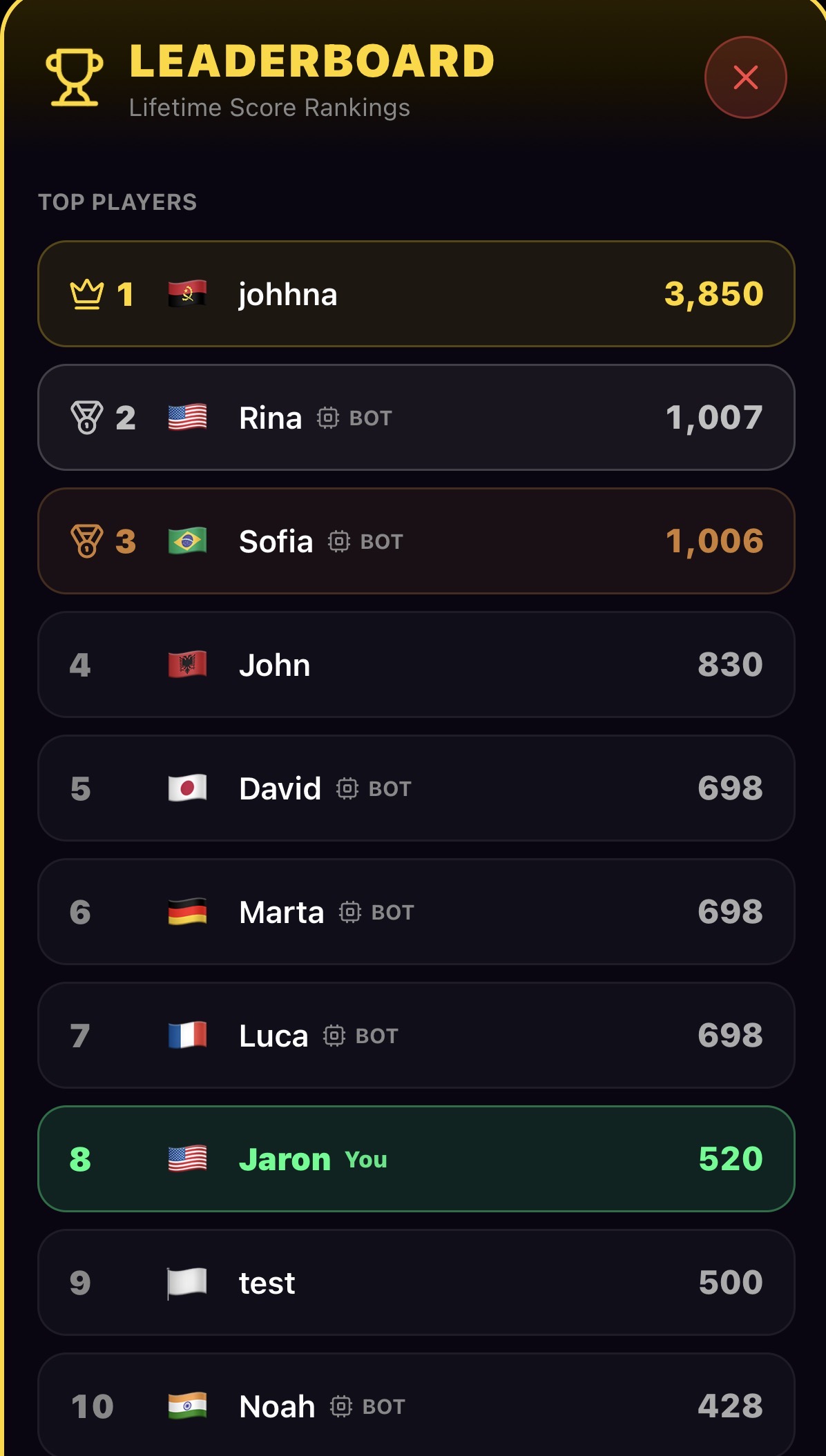The image size is (826, 1456).
Task: Click the Lifetime Score Rankings subtitle
Action: pyautogui.click(x=269, y=107)
